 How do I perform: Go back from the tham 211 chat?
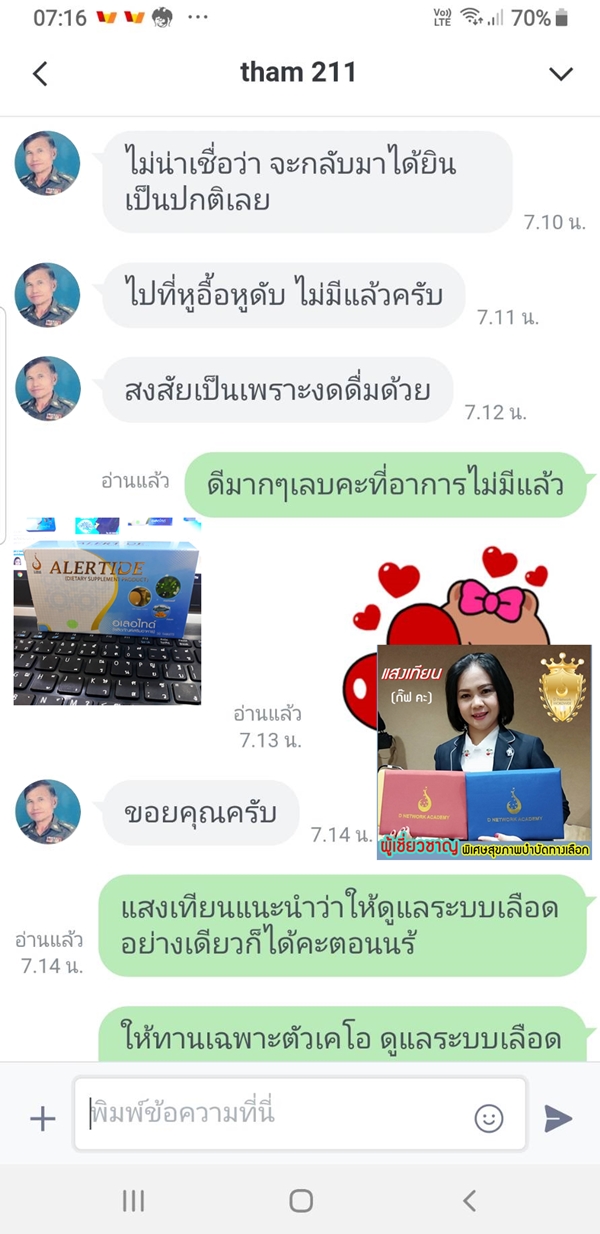click(40, 74)
